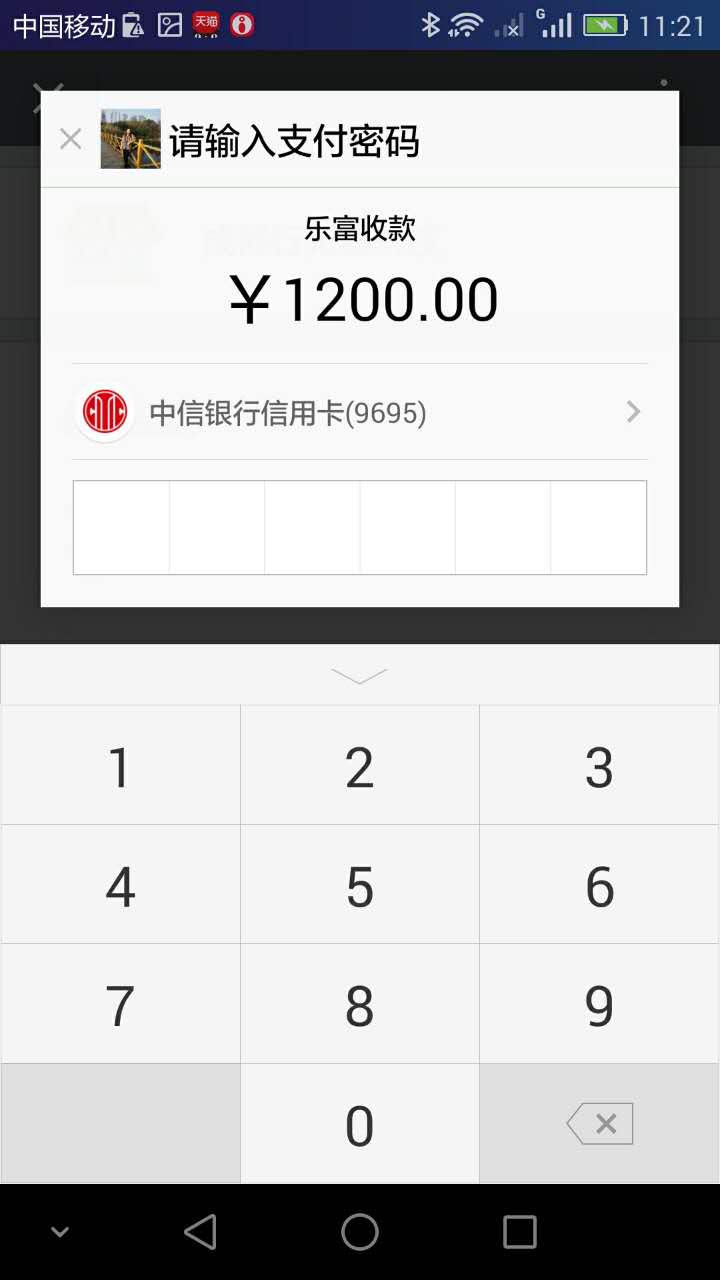Enter digit 8 on the keypad
Image resolution: width=720 pixels, height=1280 pixels.
360,1003
